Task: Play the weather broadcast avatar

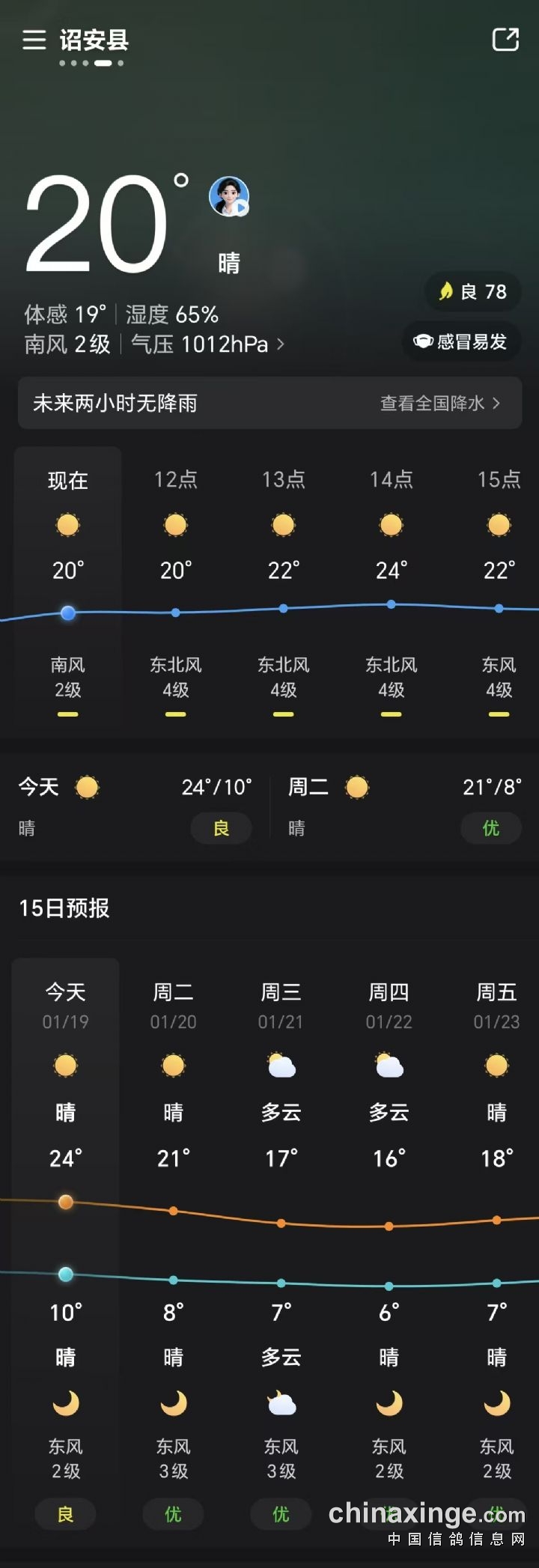Action: (x=229, y=197)
